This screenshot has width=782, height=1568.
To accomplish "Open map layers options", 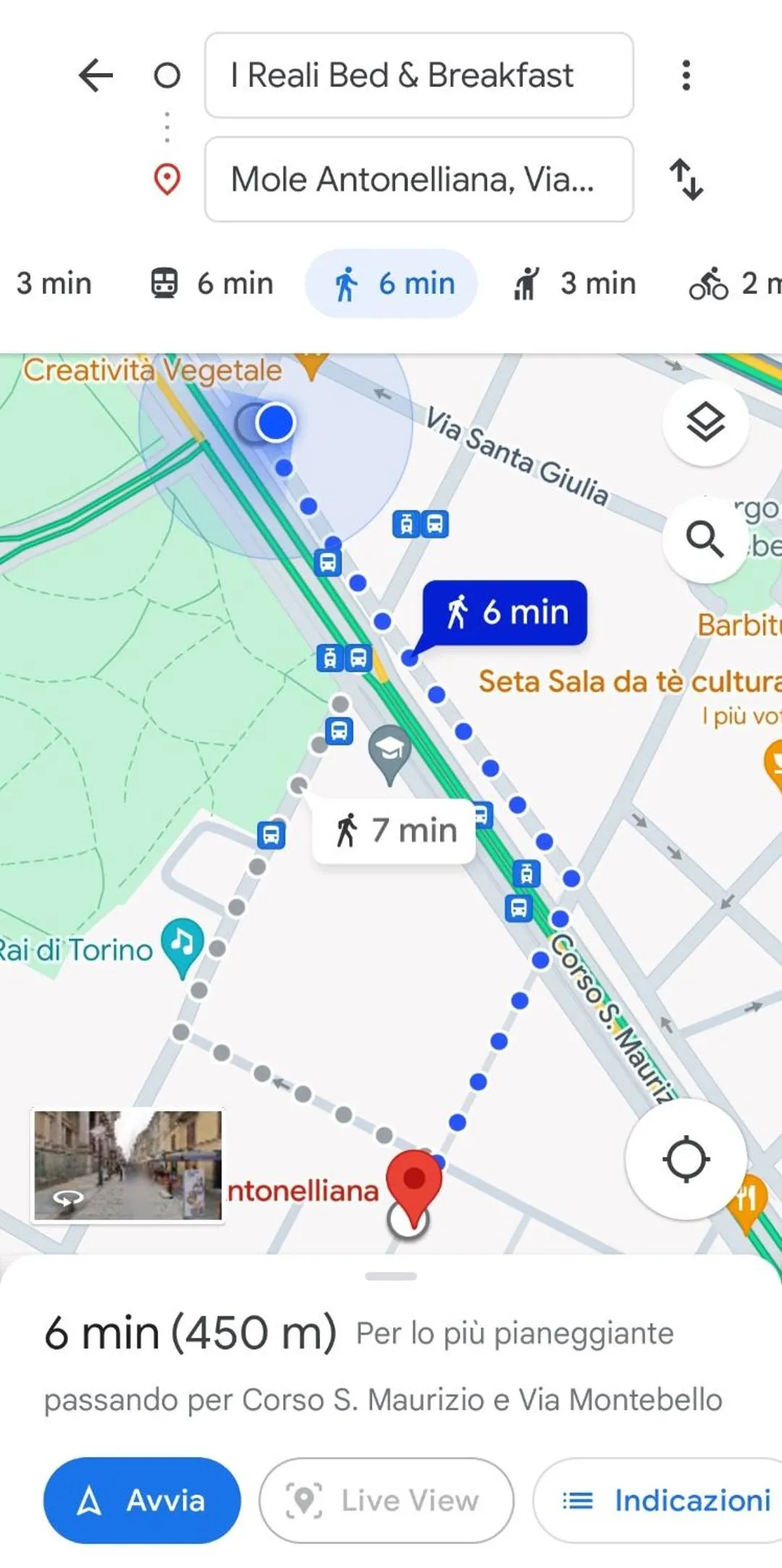I will pos(705,423).
